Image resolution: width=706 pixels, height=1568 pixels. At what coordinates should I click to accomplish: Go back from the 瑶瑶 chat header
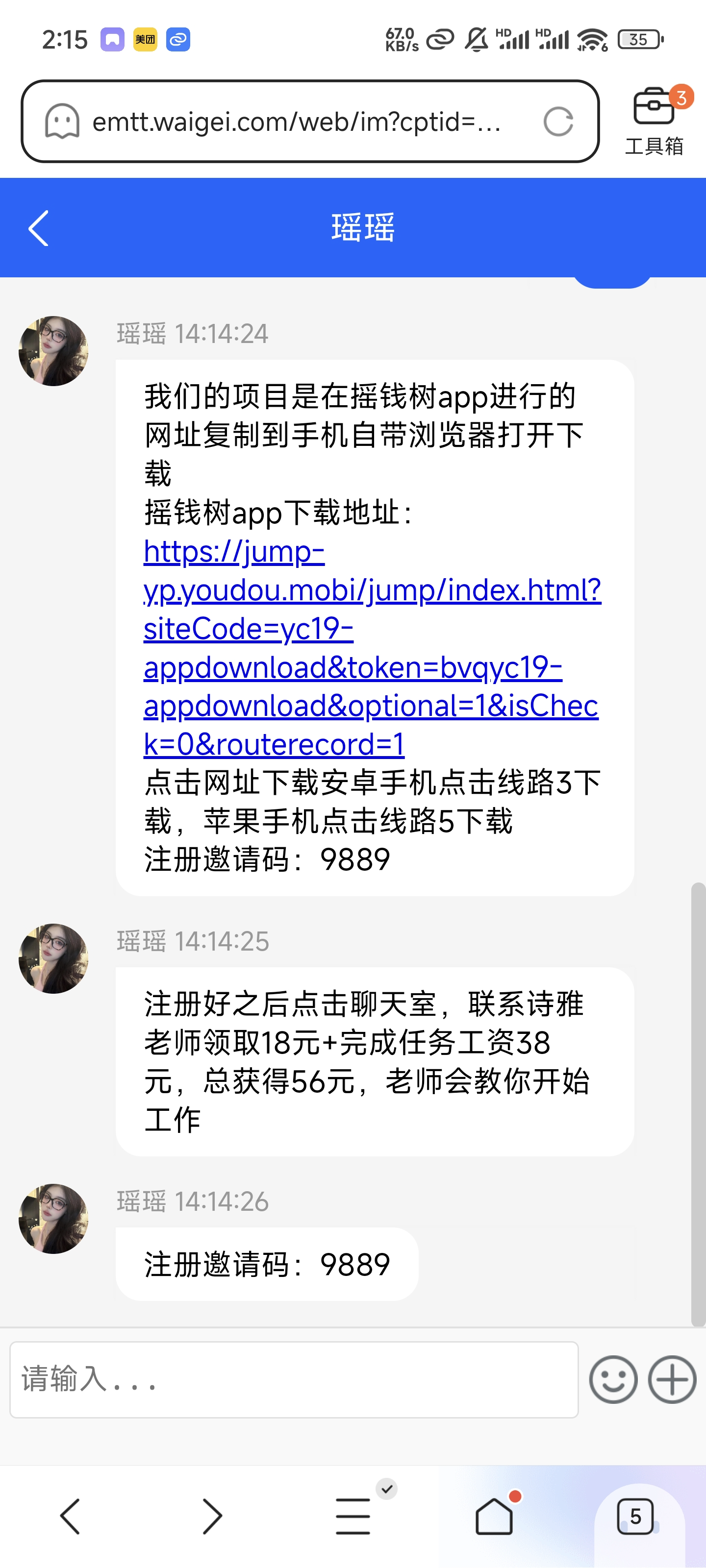[x=38, y=228]
